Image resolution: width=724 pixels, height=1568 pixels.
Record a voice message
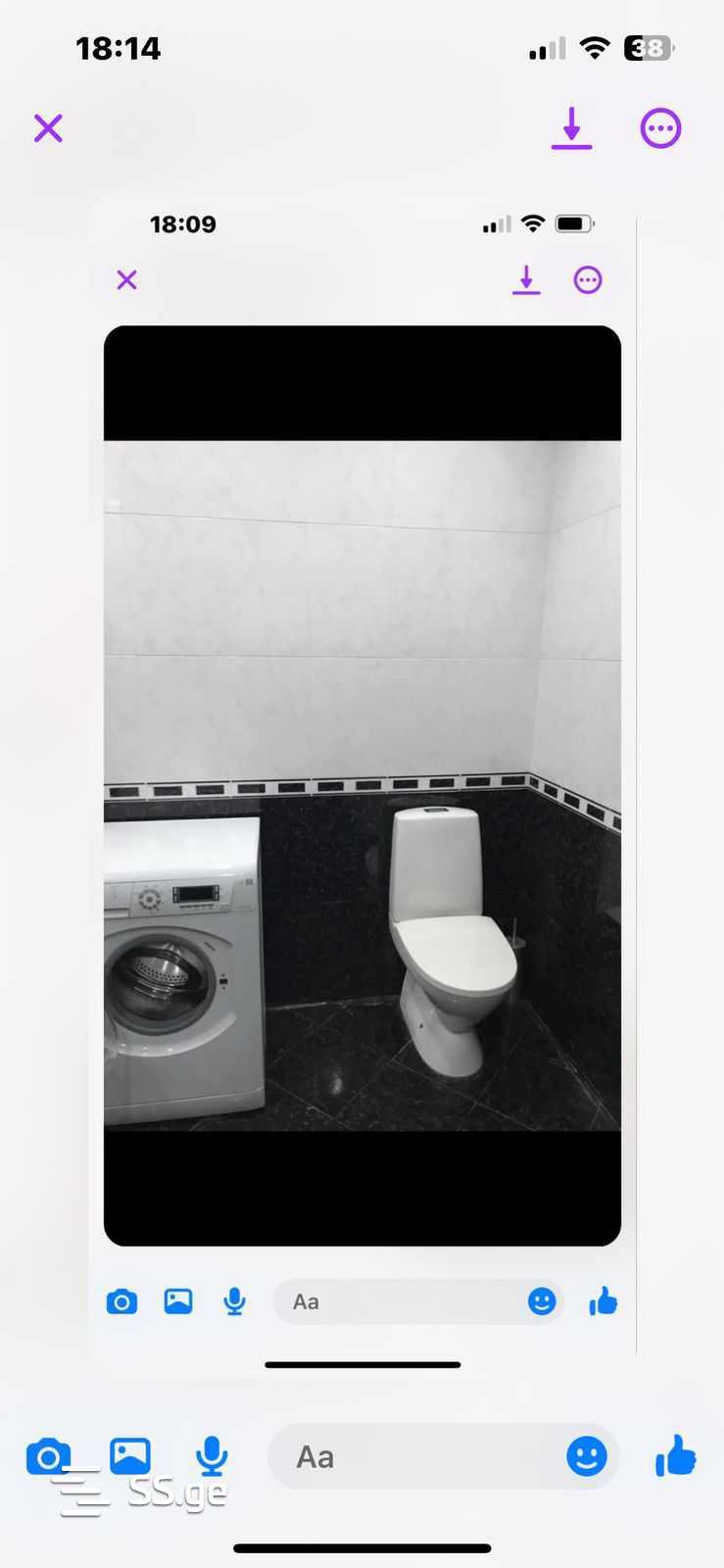(212, 1456)
